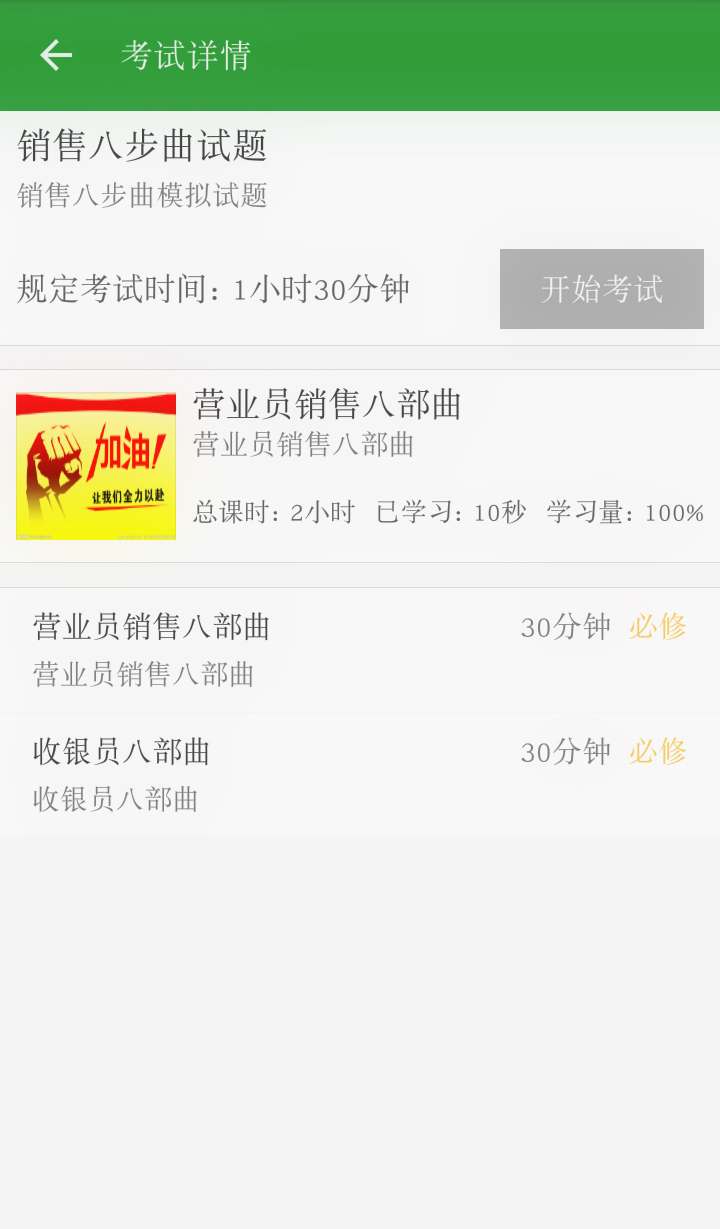Go back from the 考试详情 page

(56, 55)
